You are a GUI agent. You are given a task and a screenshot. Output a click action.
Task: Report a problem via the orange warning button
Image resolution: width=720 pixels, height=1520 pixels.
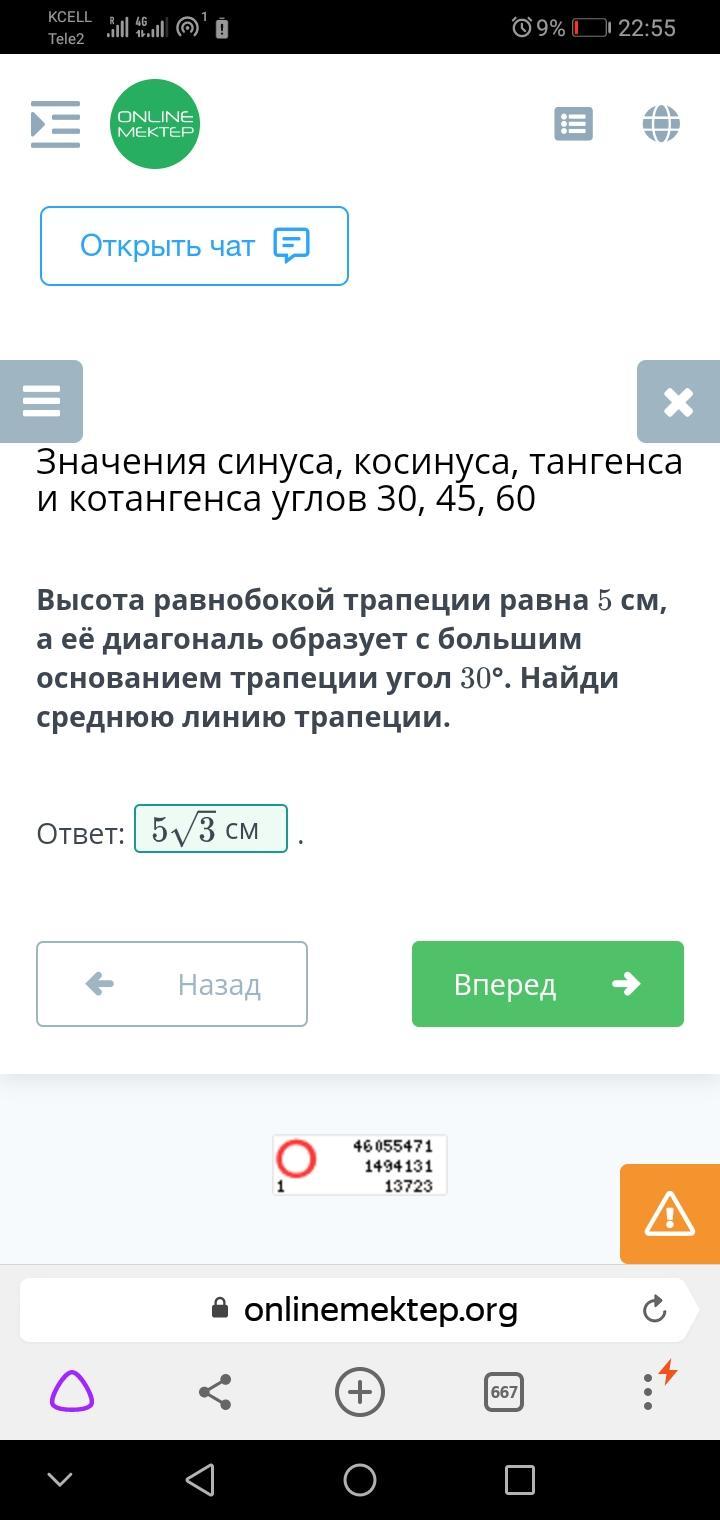click(x=669, y=1213)
